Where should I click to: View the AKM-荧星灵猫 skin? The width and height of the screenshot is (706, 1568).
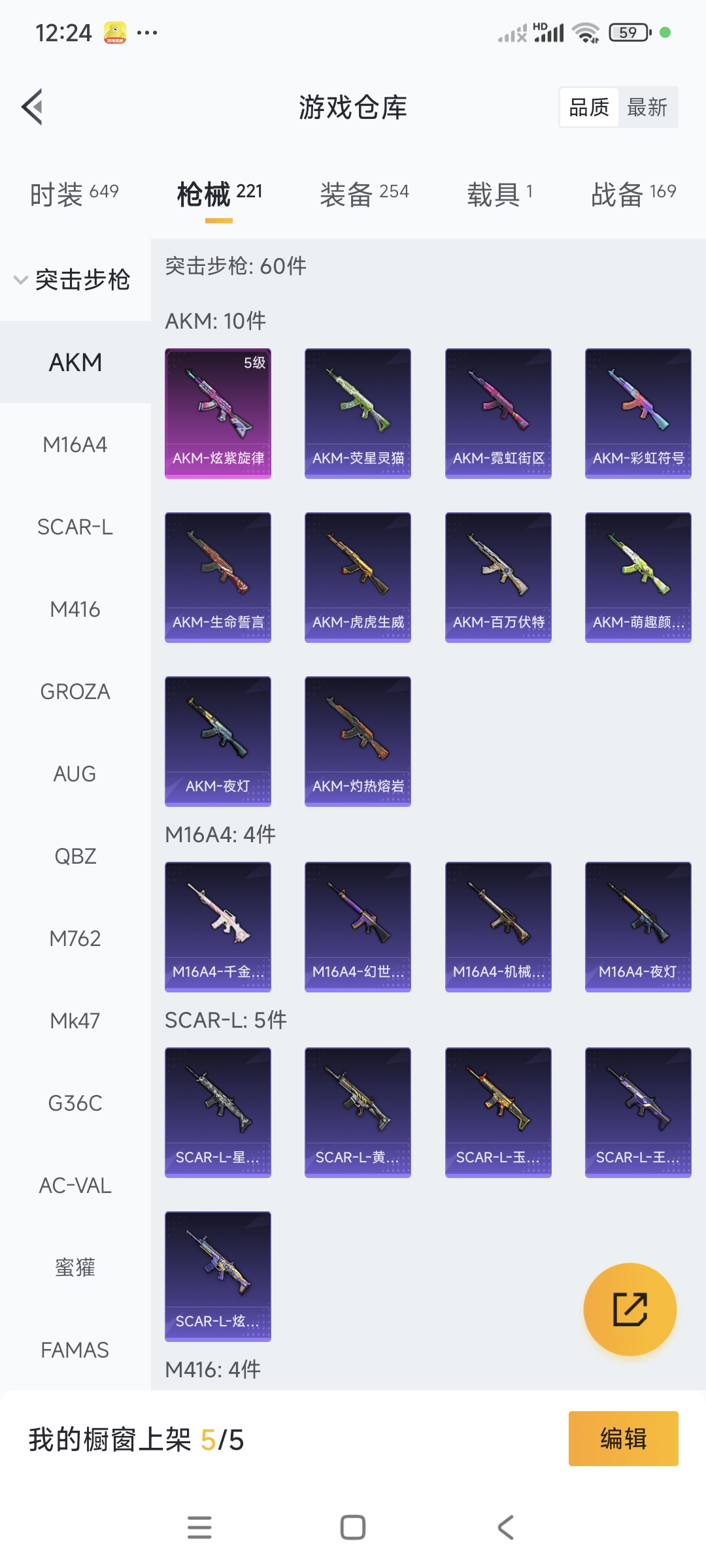click(x=358, y=413)
